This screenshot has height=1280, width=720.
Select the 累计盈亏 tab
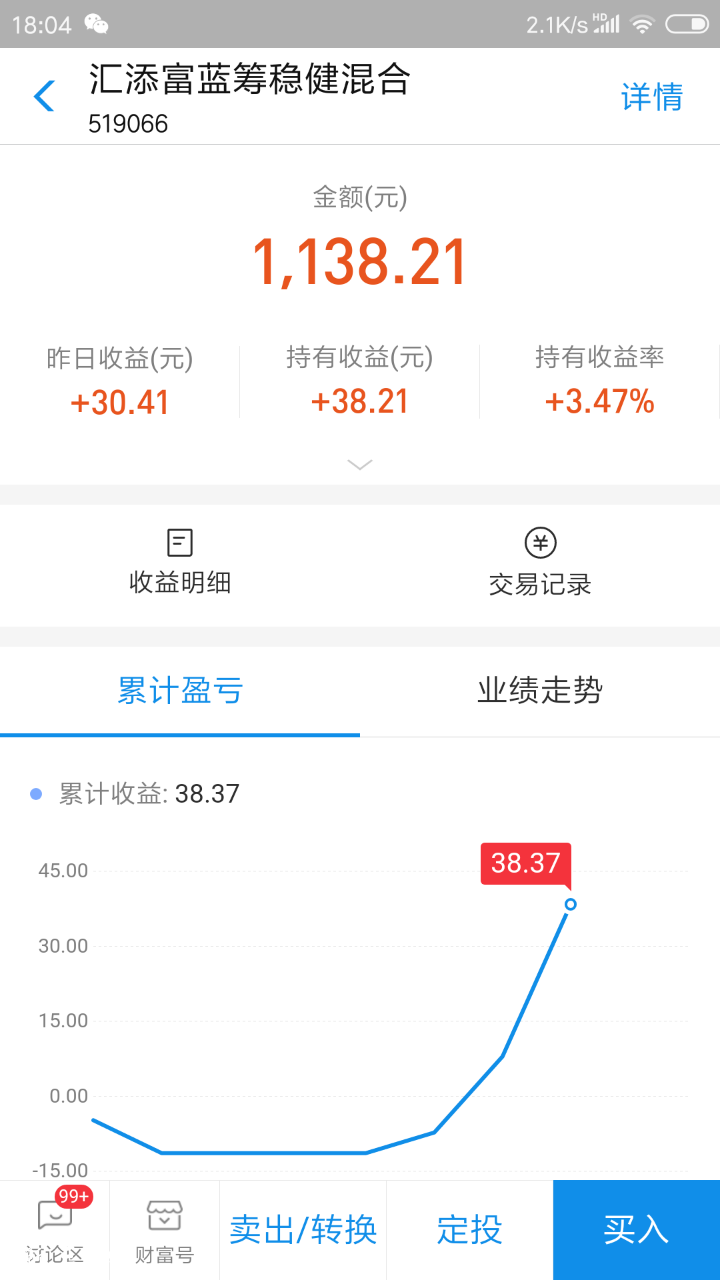pos(180,691)
